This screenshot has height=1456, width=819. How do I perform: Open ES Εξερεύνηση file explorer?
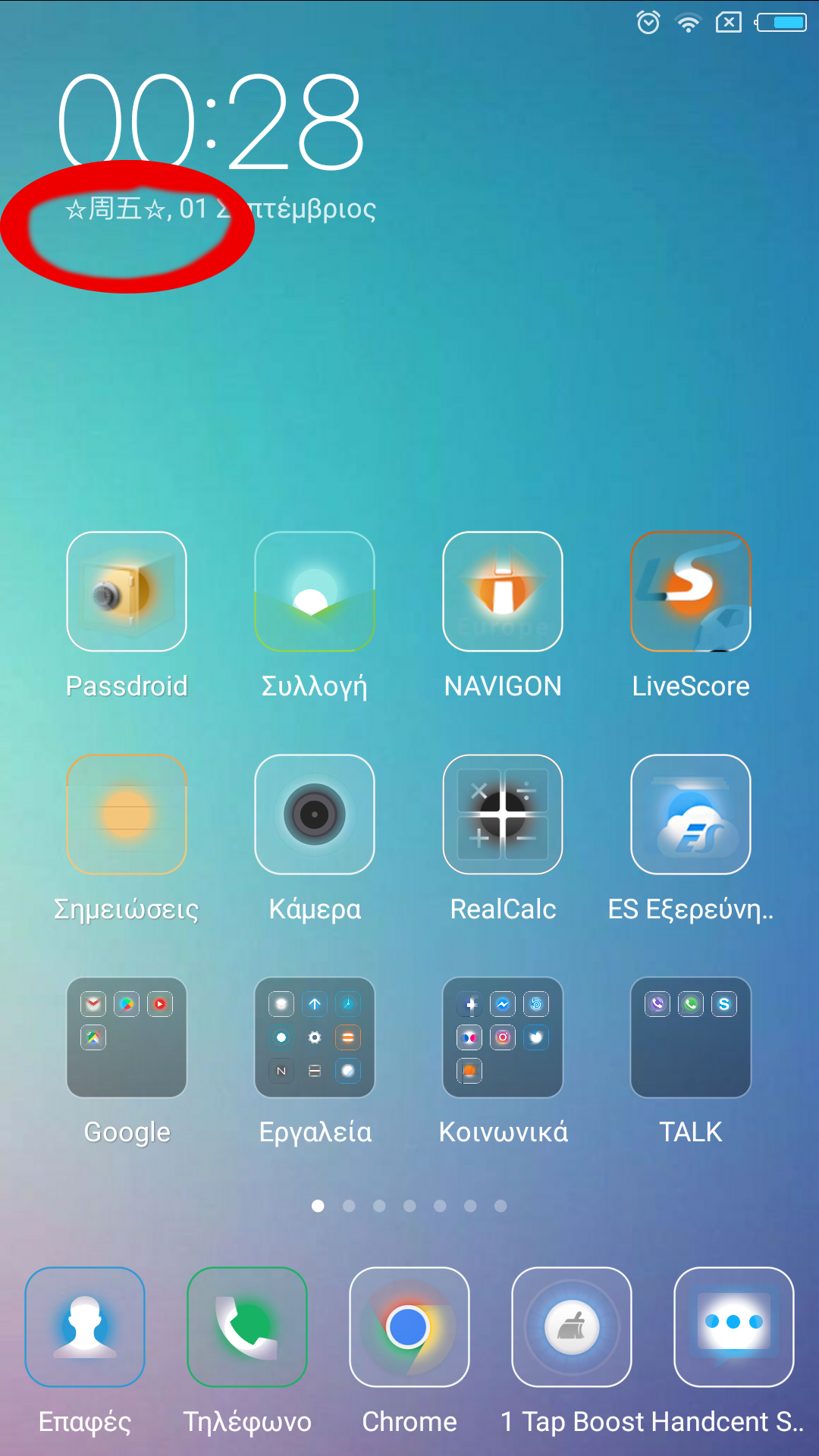(691, 814)
